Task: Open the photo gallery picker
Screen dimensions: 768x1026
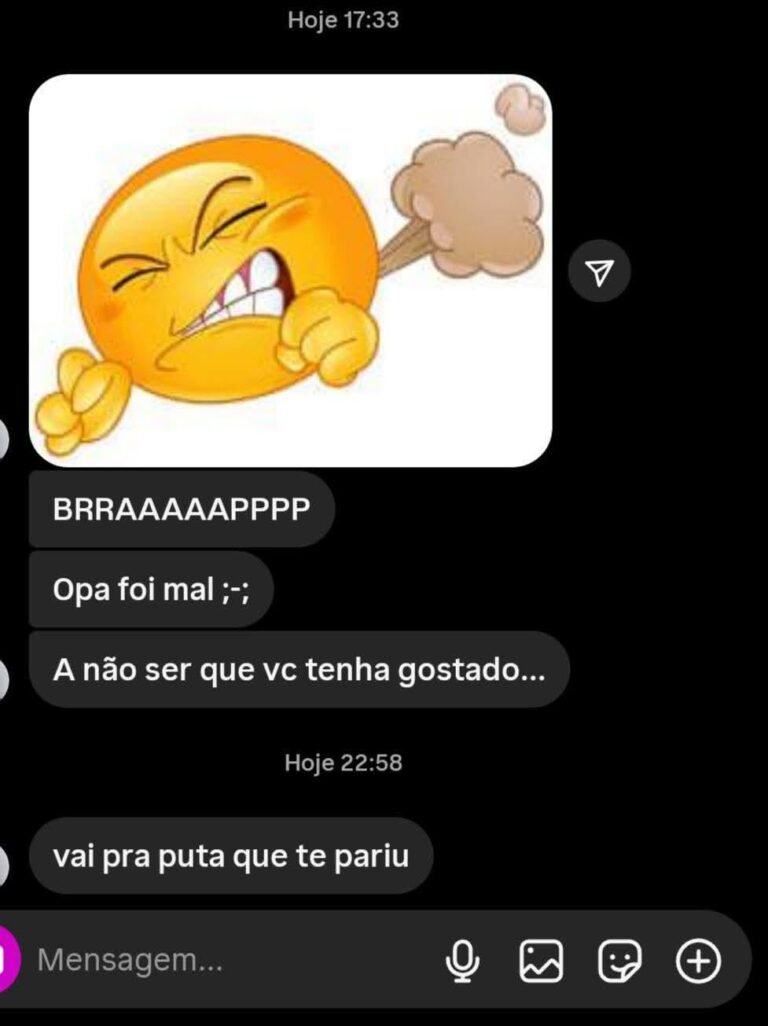Action: [541, 962]
